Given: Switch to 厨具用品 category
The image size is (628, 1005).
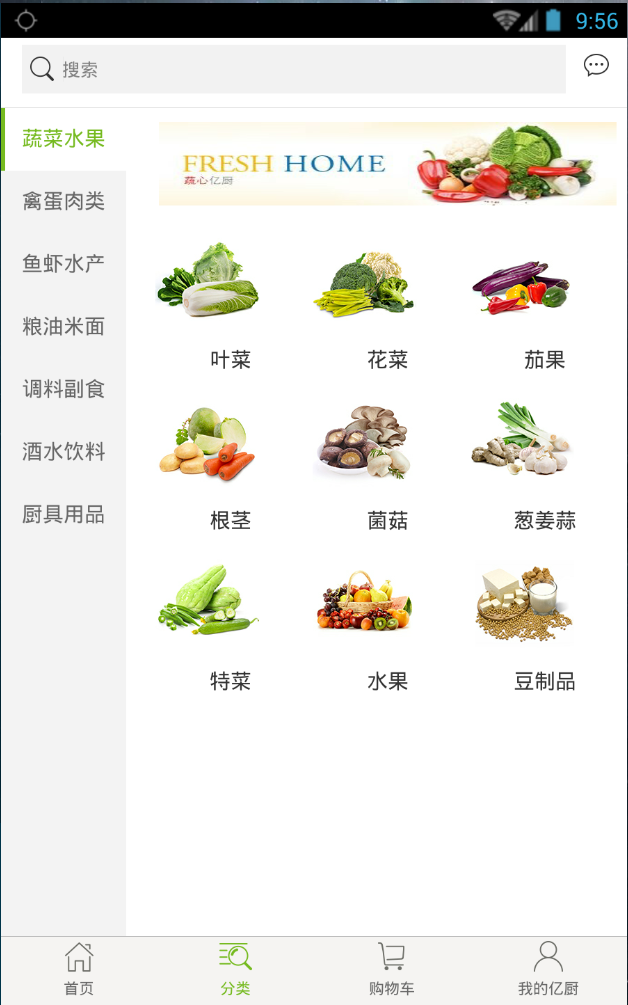Looking at the screenshot, I should (64, 515).
